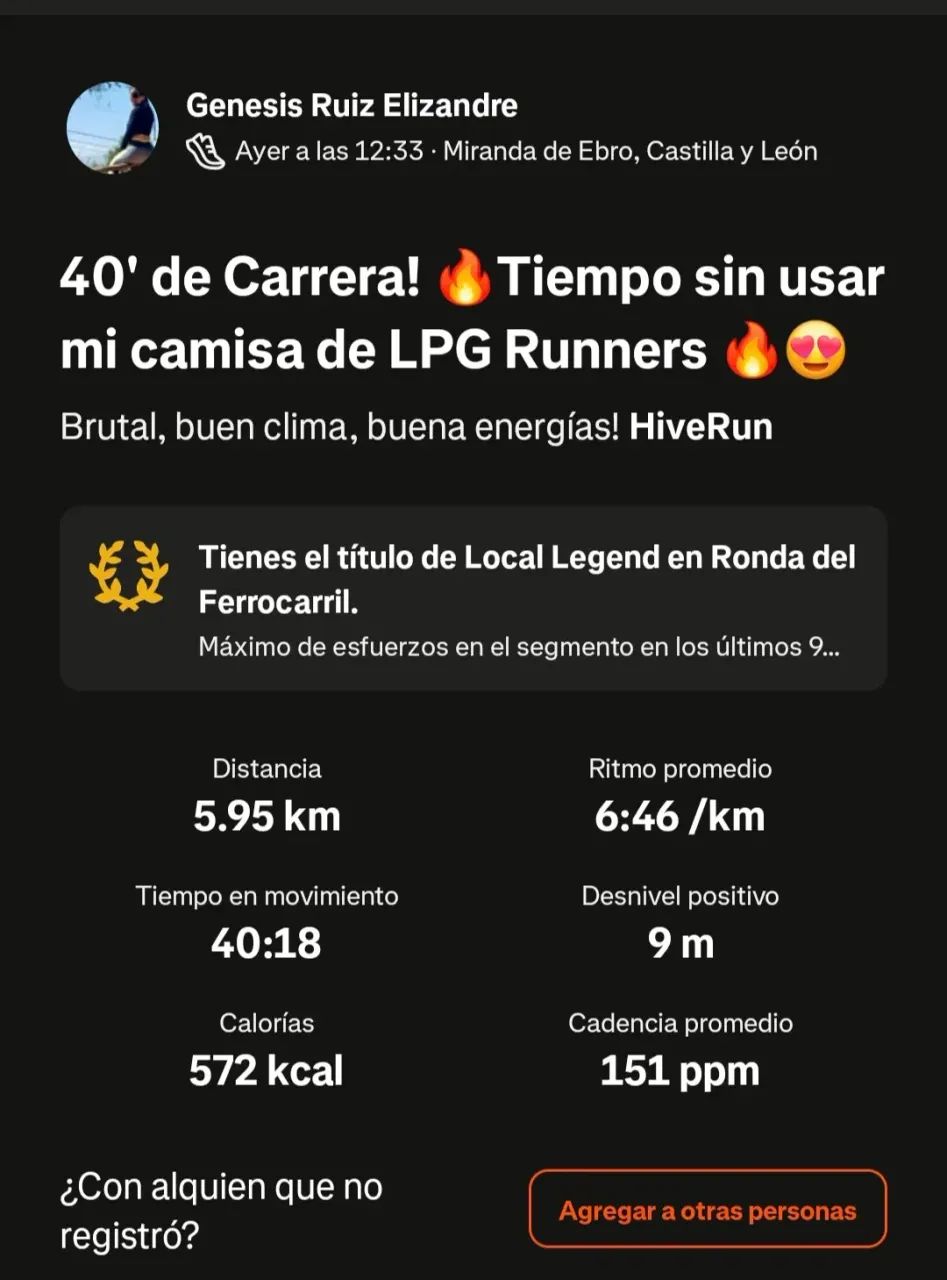The image size is (947, 1280).
Task: Open the Local Legend Ronda del Ferrocarril card
Action: click(473, 598)
